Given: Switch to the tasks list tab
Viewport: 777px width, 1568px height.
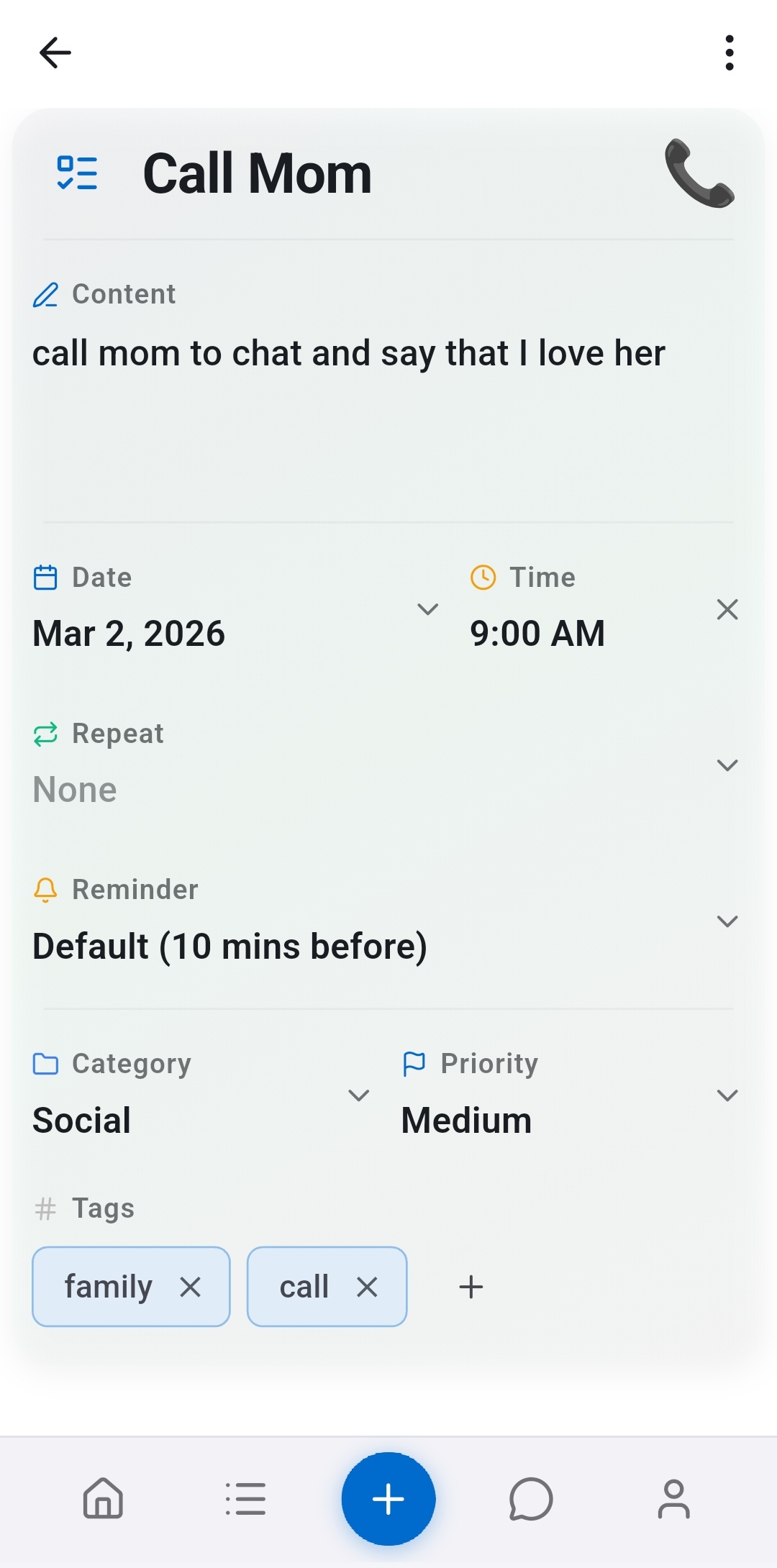Looking at the screenshot, I should 245,1500.
